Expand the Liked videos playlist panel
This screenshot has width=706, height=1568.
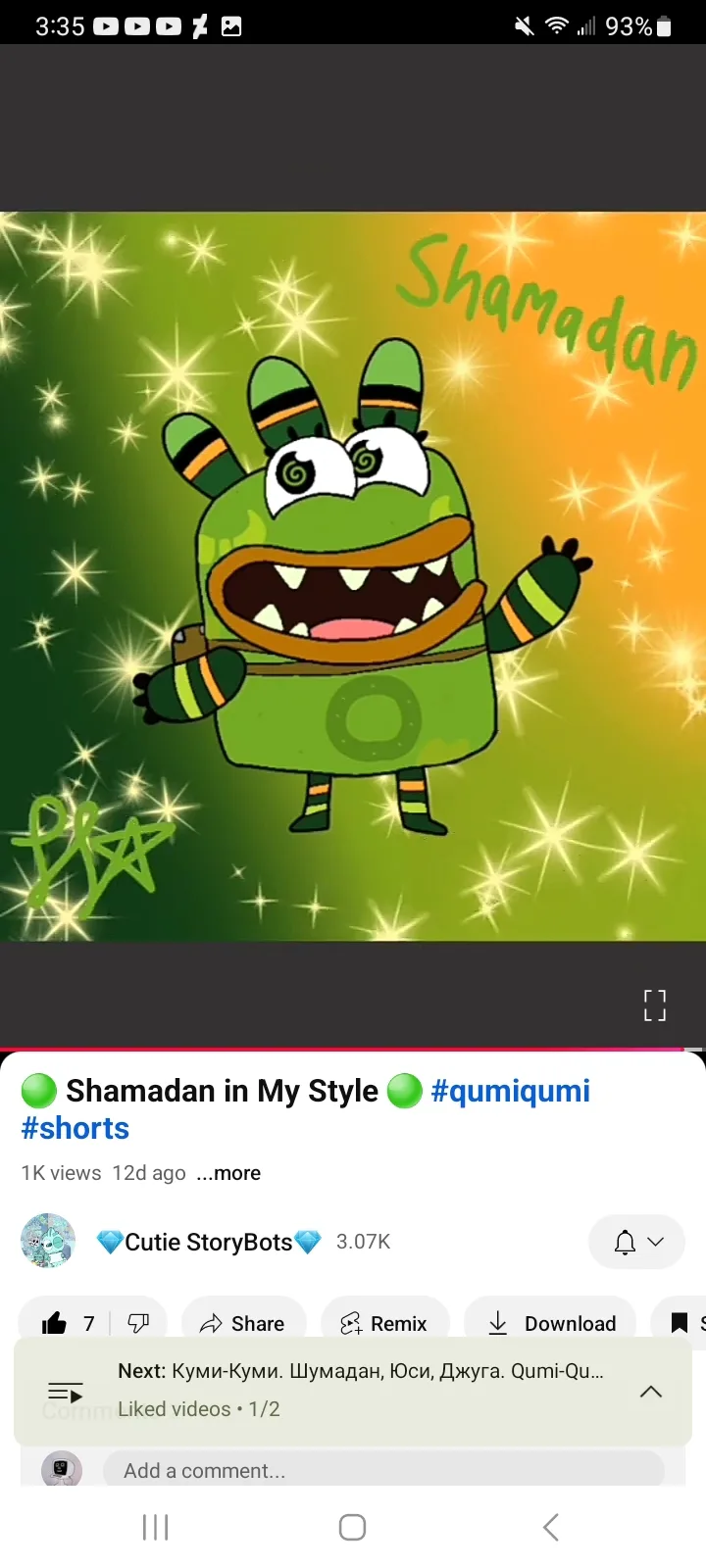[x=651, y=1391]
